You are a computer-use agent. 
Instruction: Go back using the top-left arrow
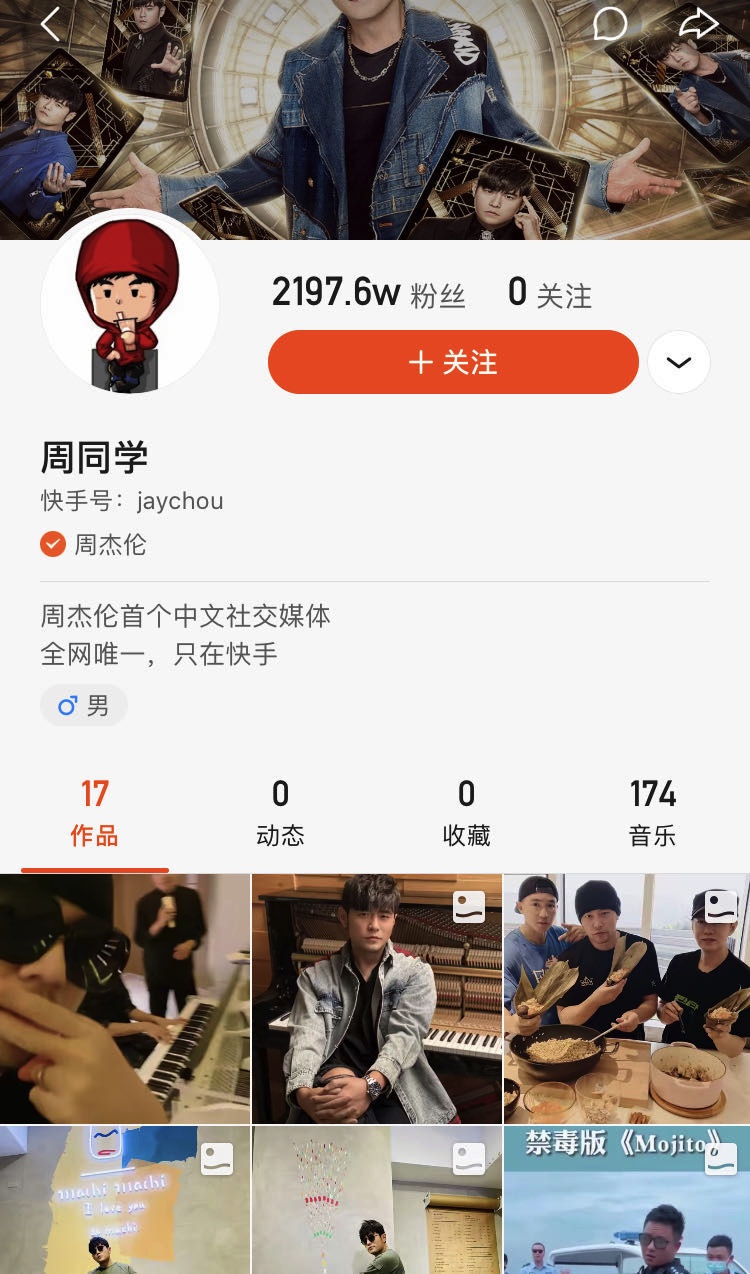point(51,23)
